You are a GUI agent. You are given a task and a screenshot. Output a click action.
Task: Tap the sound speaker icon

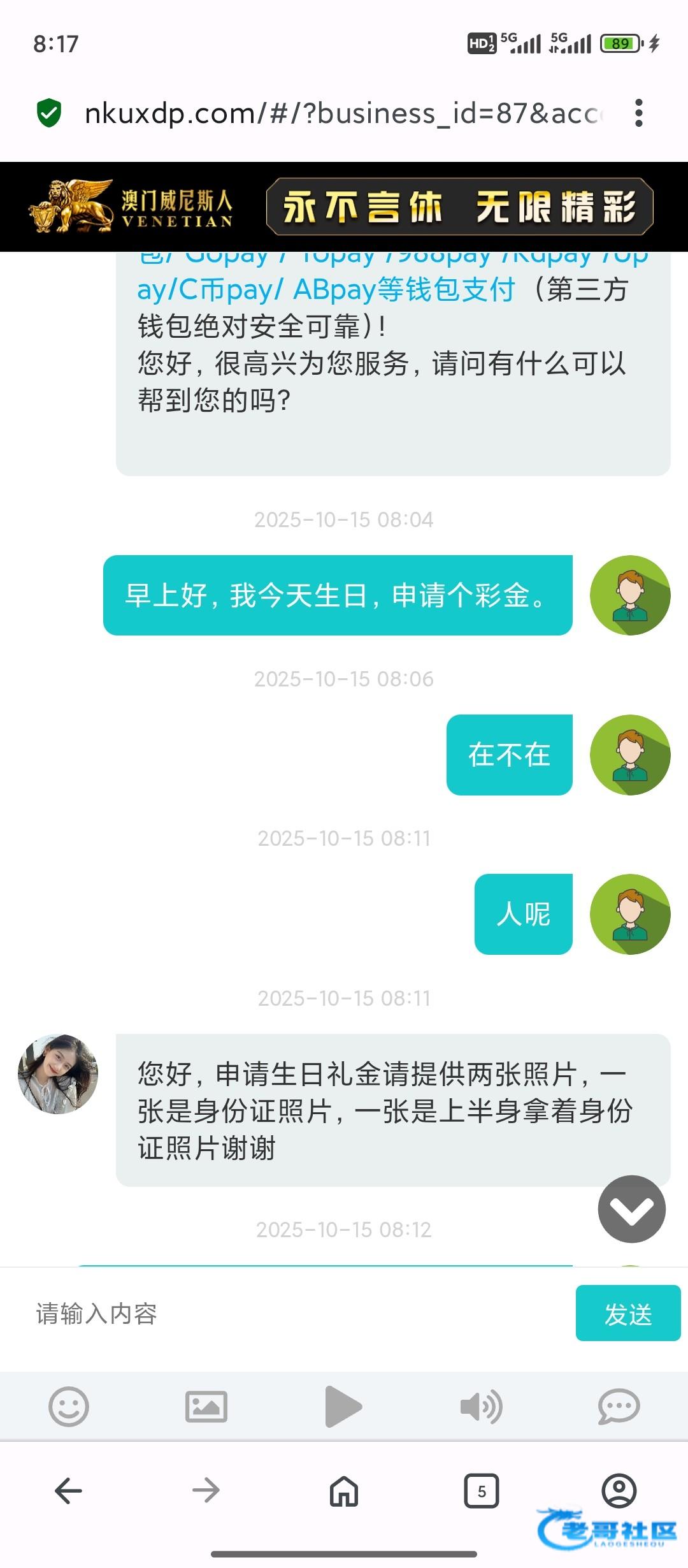click(x=481, y=1406)
